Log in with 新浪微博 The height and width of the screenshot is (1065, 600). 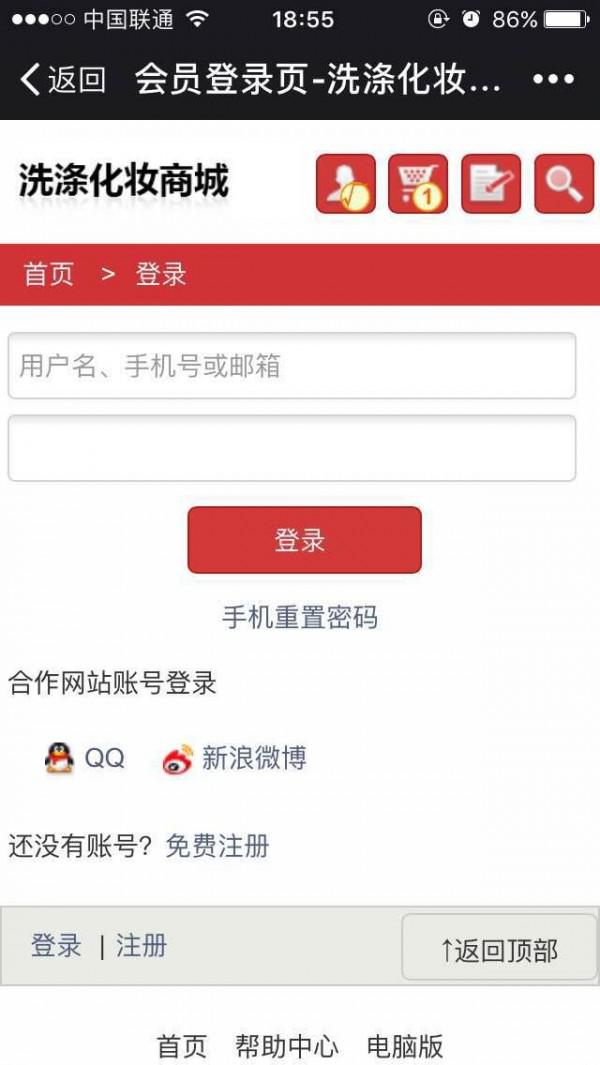[x=235, y=758]
